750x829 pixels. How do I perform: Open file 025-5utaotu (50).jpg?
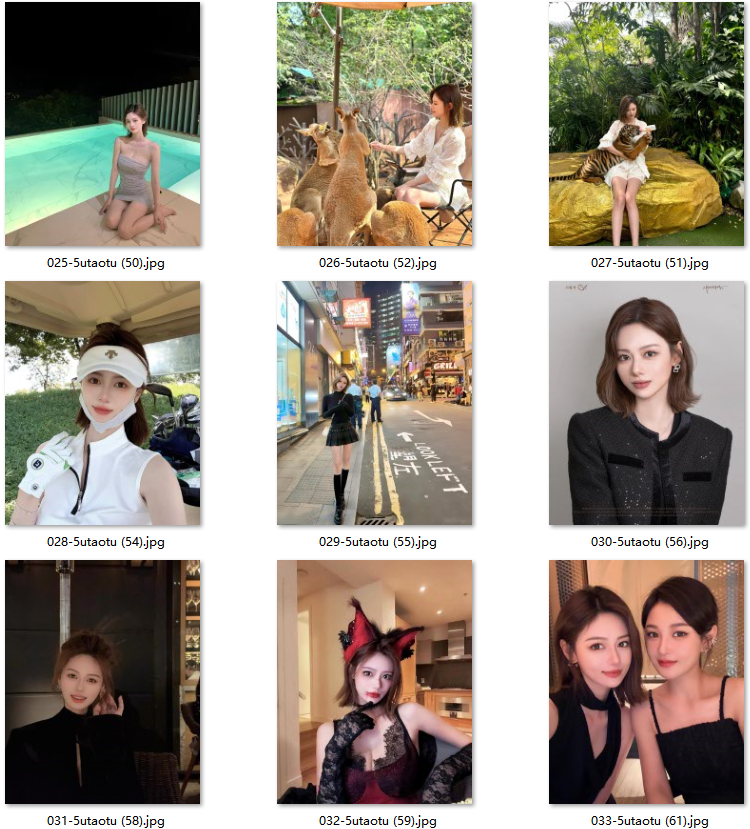[x=102, y=124]
